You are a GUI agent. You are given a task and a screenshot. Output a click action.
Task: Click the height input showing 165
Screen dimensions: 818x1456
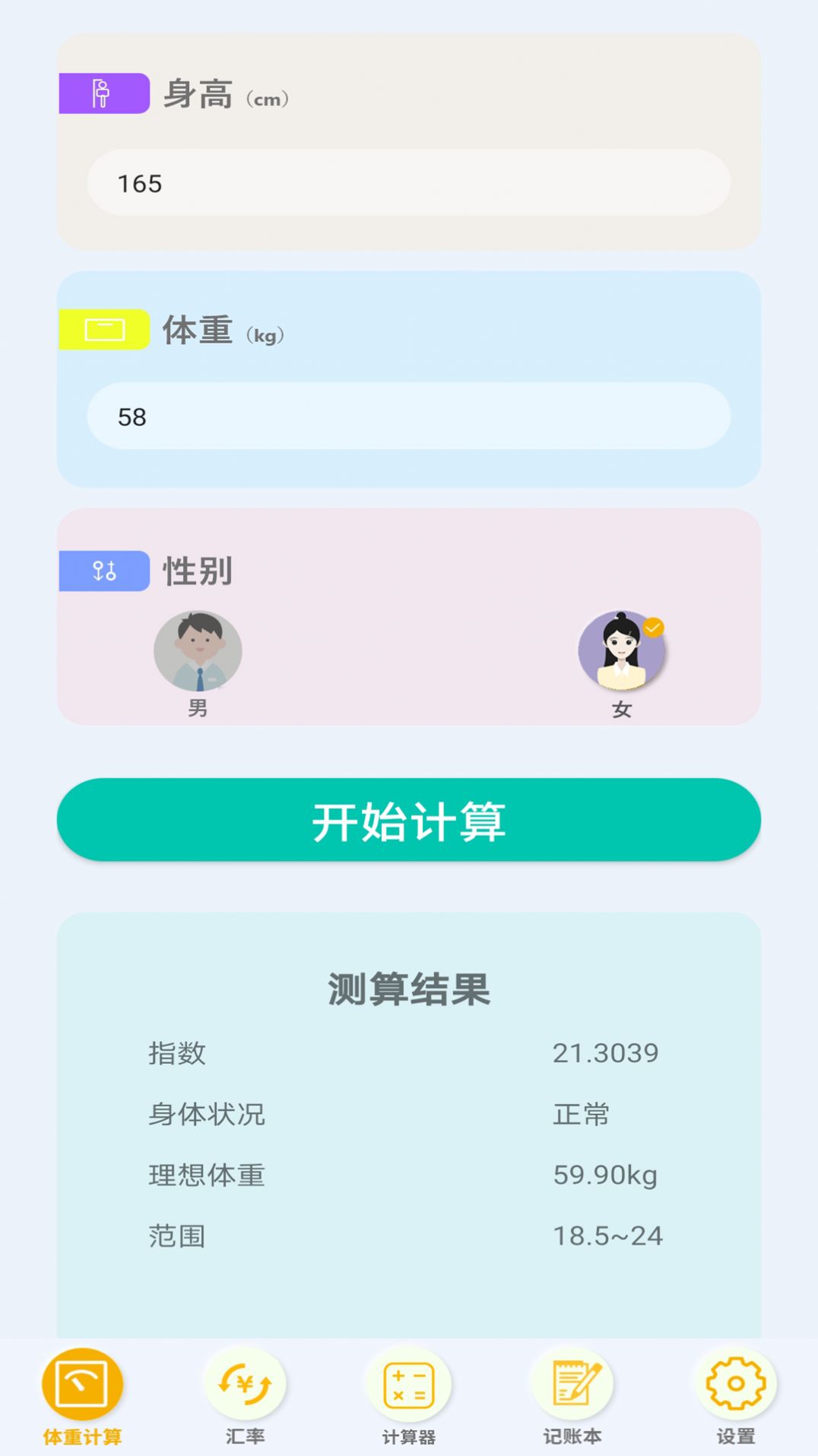[409, 182]
